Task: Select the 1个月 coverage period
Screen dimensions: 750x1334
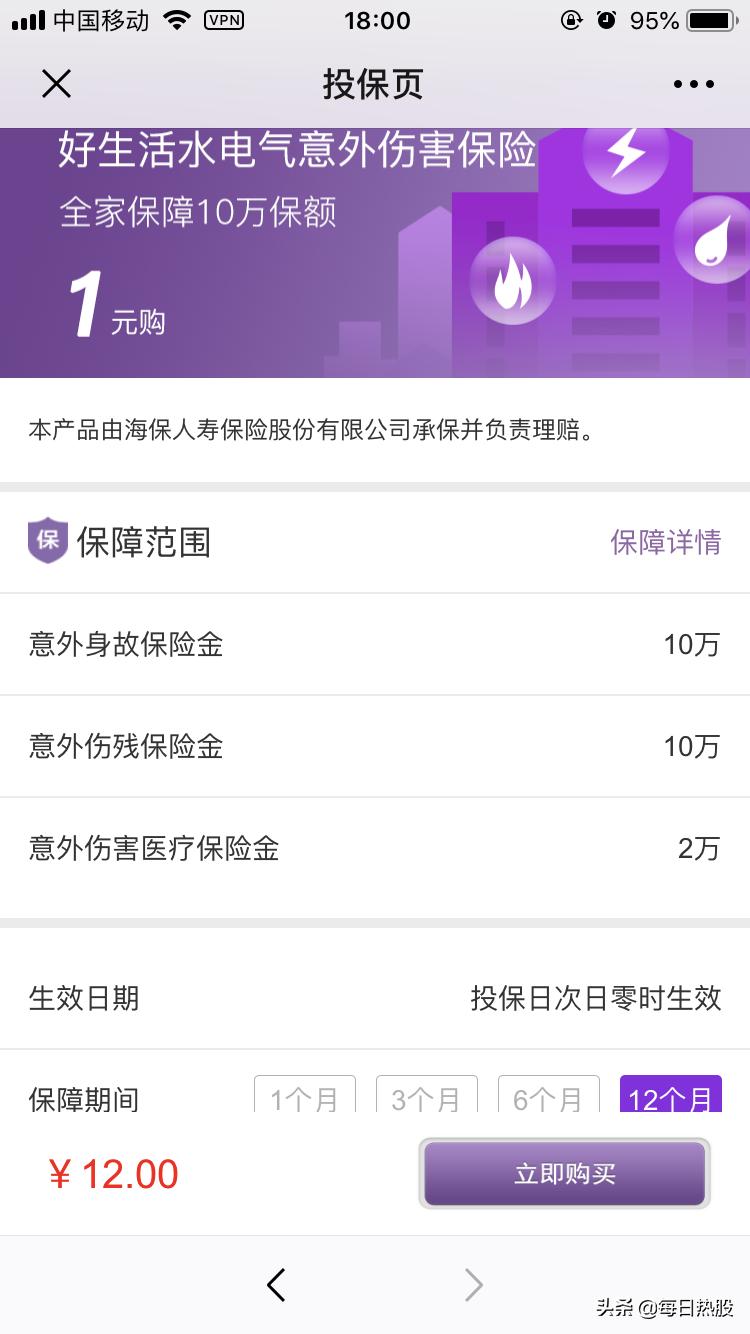Action: pos(304,1098)
